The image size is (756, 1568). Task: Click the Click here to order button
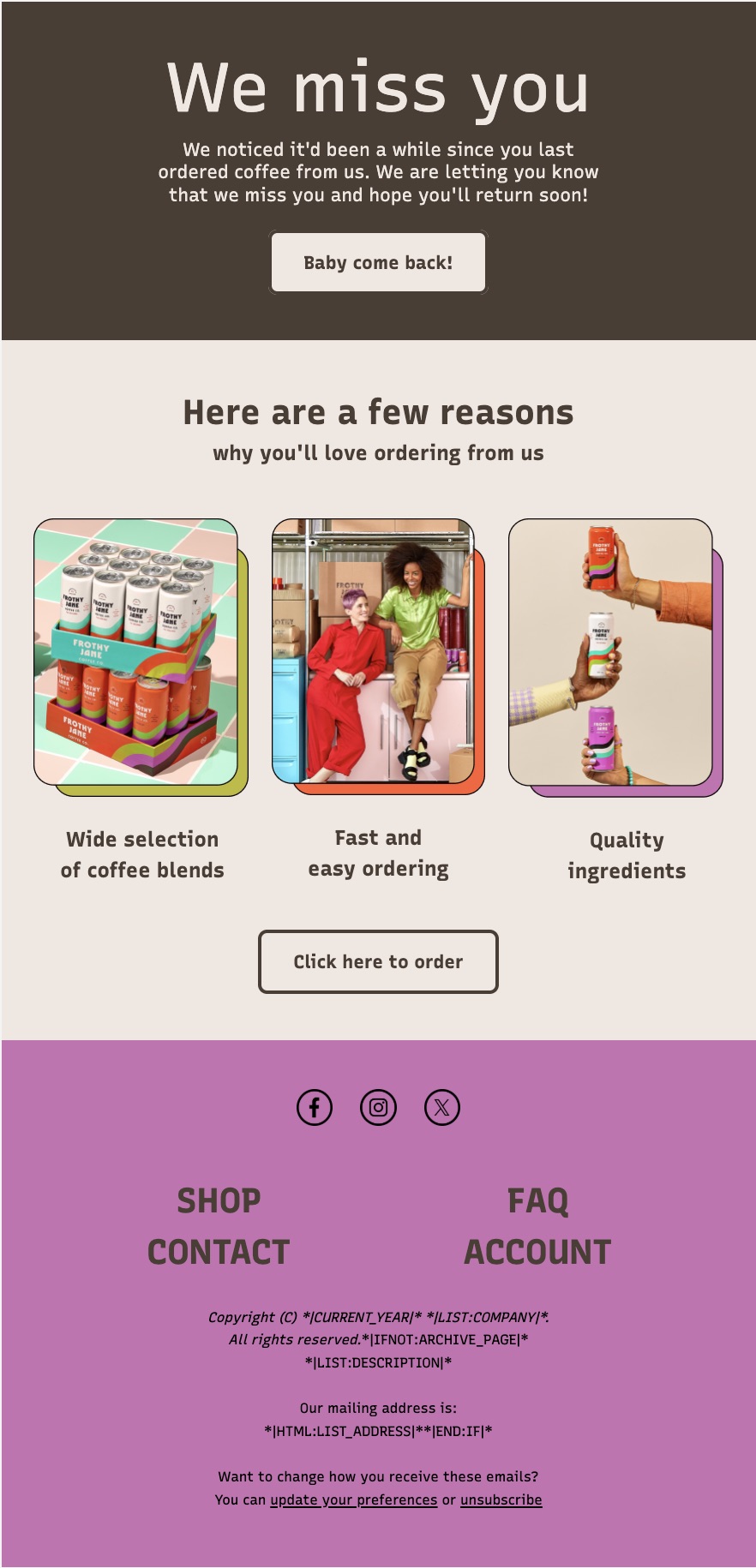(x=378, y=961)
